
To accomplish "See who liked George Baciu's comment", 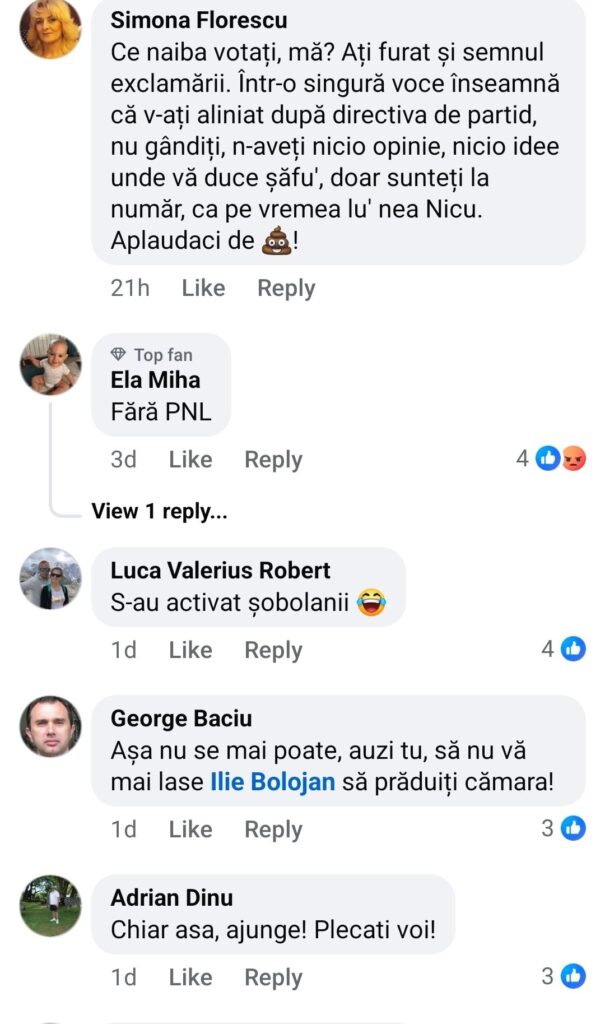I will tap(563, 828).
